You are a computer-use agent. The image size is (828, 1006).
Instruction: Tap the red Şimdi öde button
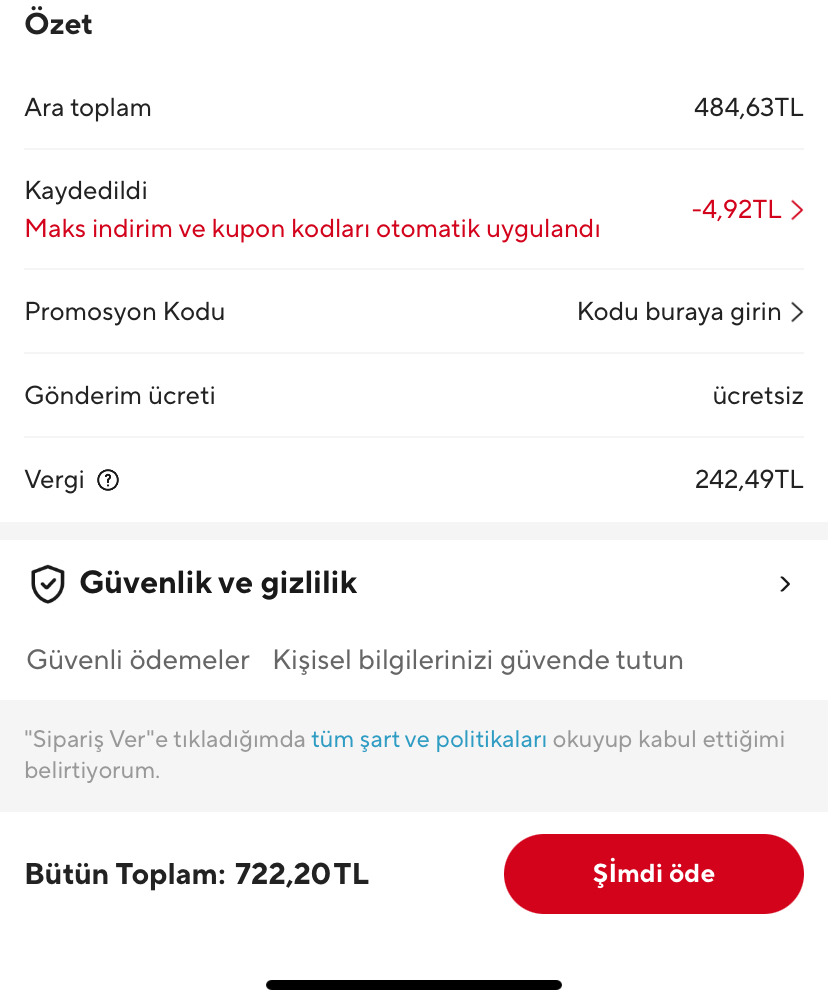point(653,874)
